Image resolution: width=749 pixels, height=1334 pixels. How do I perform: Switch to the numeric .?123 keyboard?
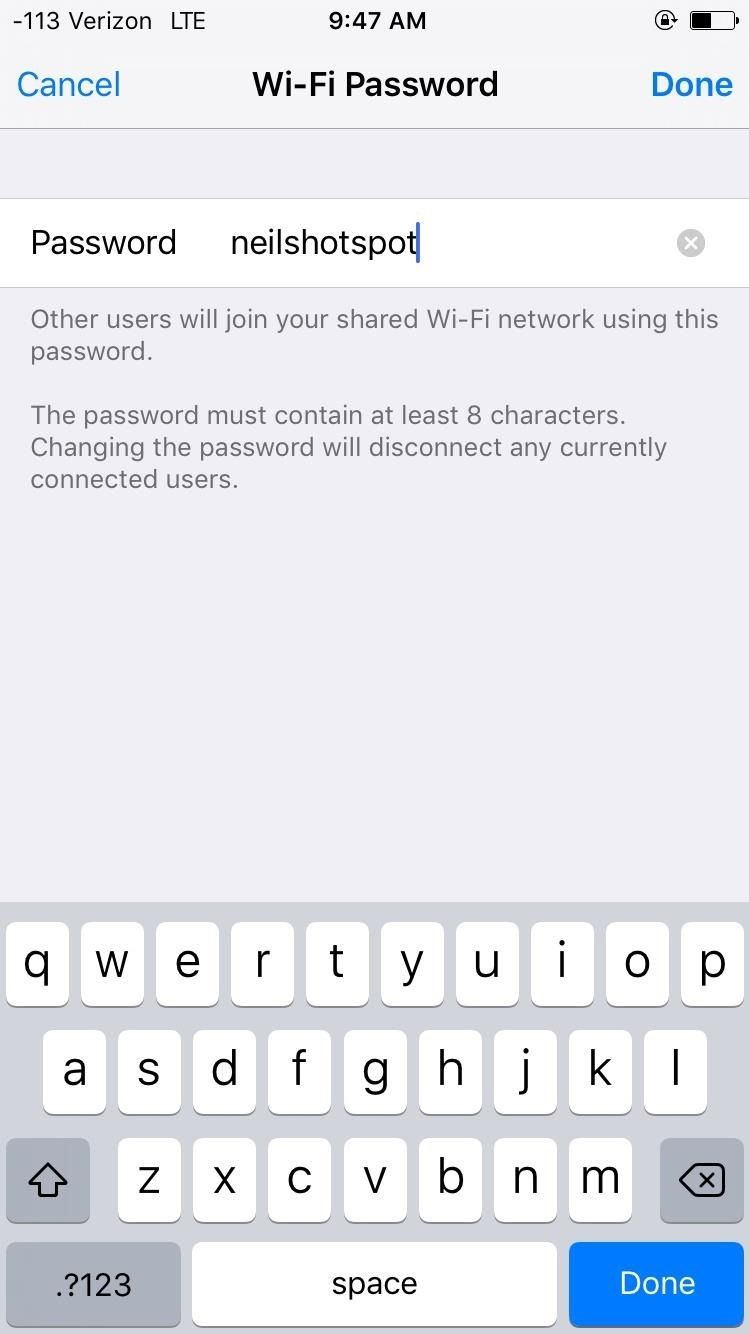click(x=92, y=1283)
